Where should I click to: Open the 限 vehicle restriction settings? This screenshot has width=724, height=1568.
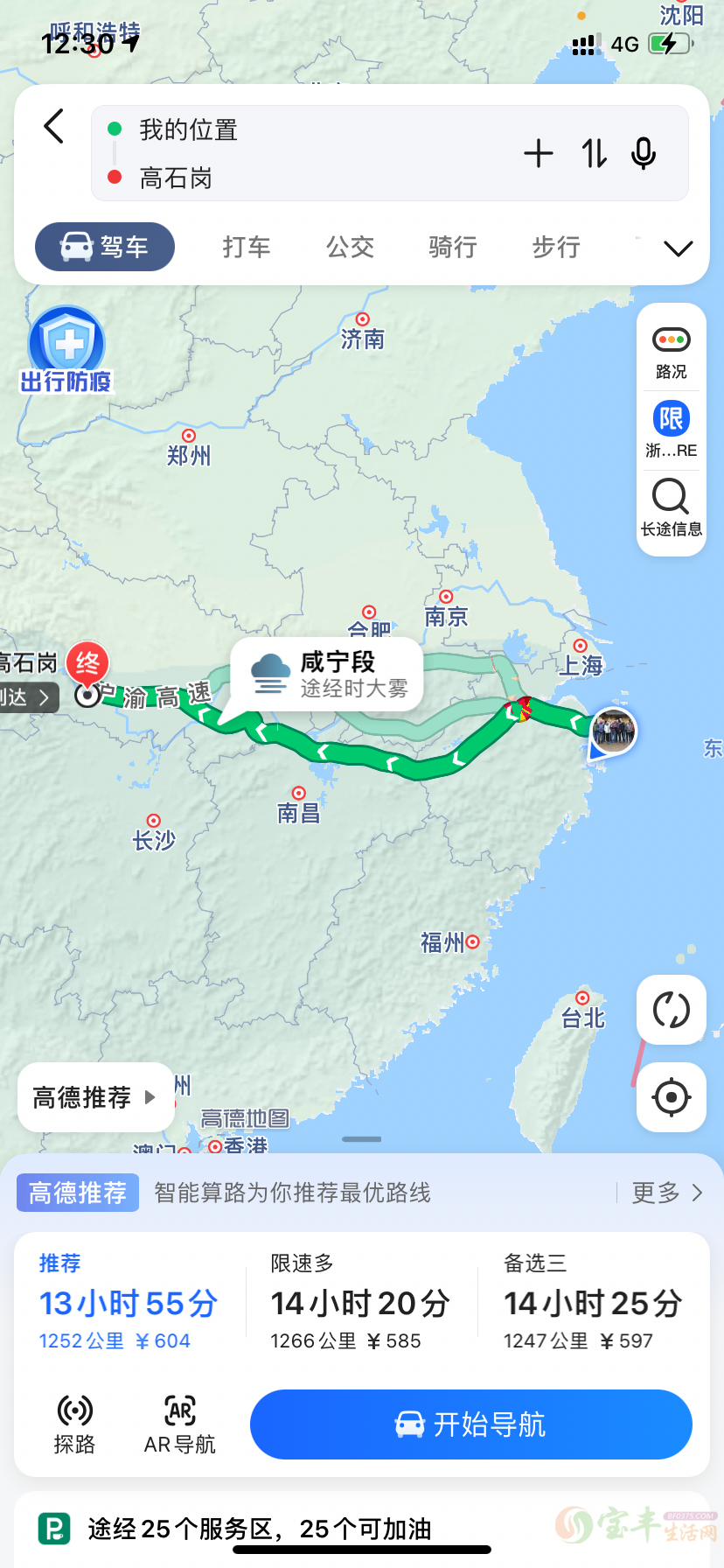coord(672,429)
